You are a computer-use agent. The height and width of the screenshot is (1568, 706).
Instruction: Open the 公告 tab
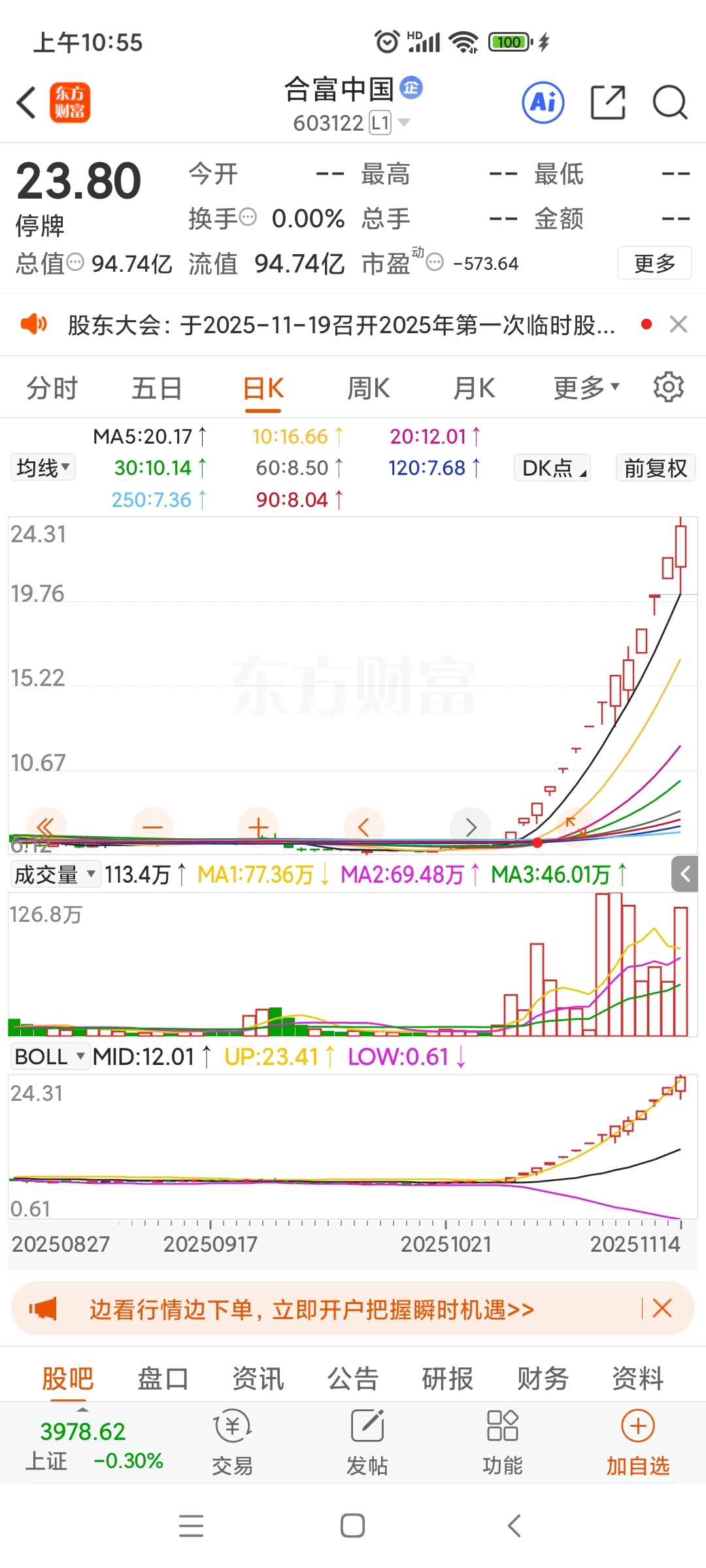353,1379
